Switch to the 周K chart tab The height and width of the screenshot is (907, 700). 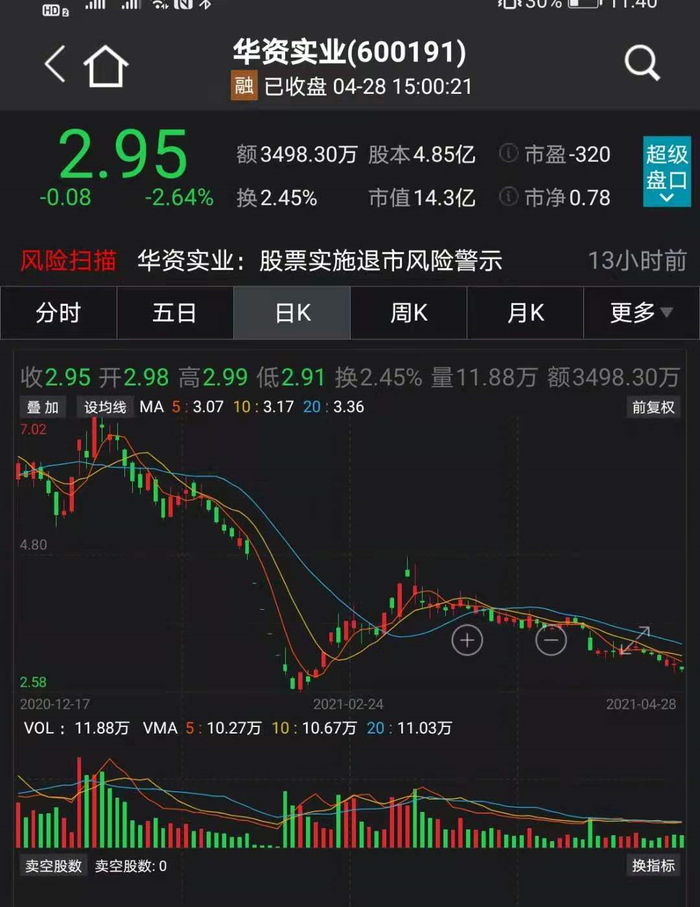click(408, 313)
